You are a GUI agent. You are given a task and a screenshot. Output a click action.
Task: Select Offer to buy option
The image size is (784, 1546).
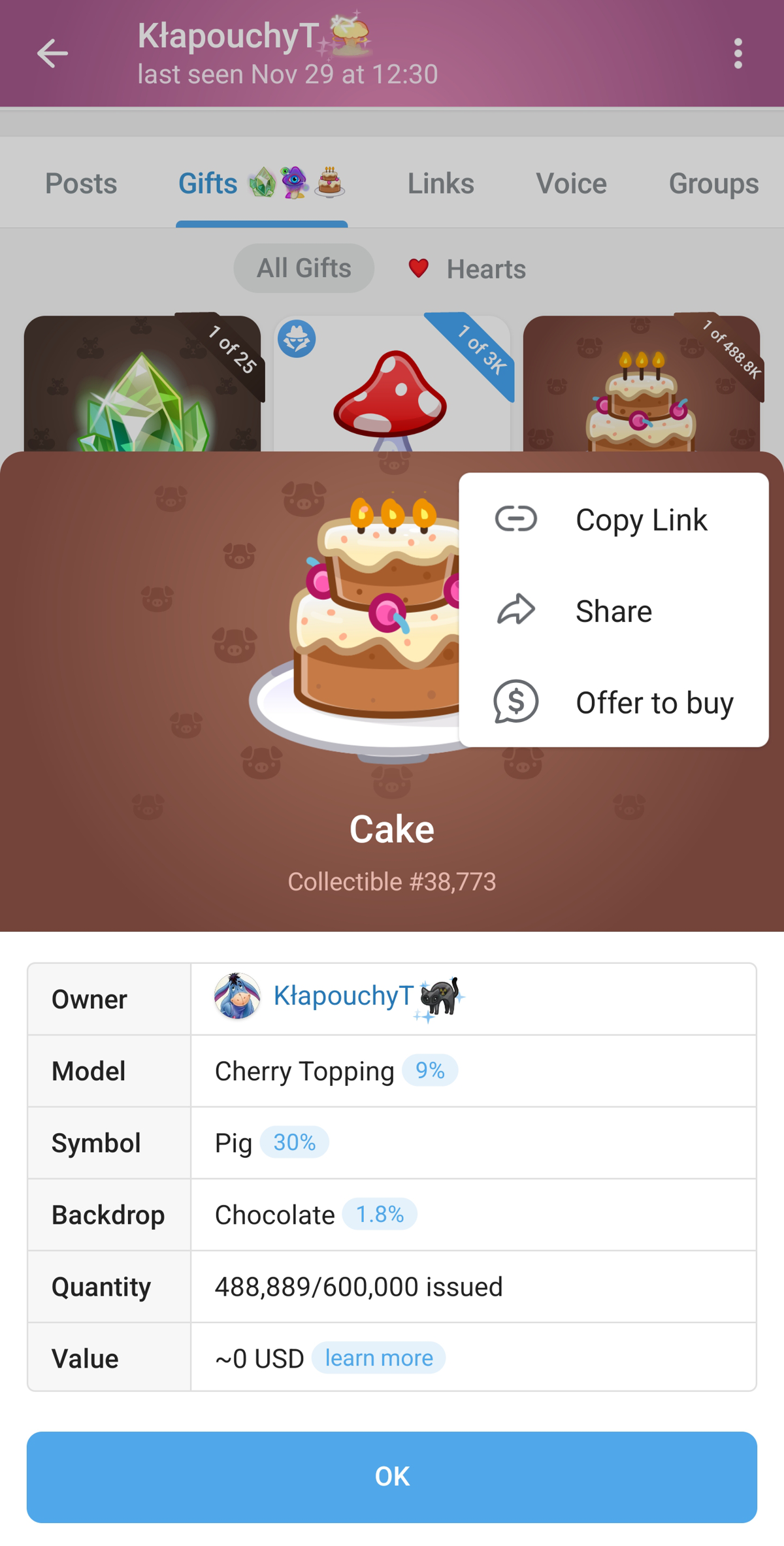[613, 702]
